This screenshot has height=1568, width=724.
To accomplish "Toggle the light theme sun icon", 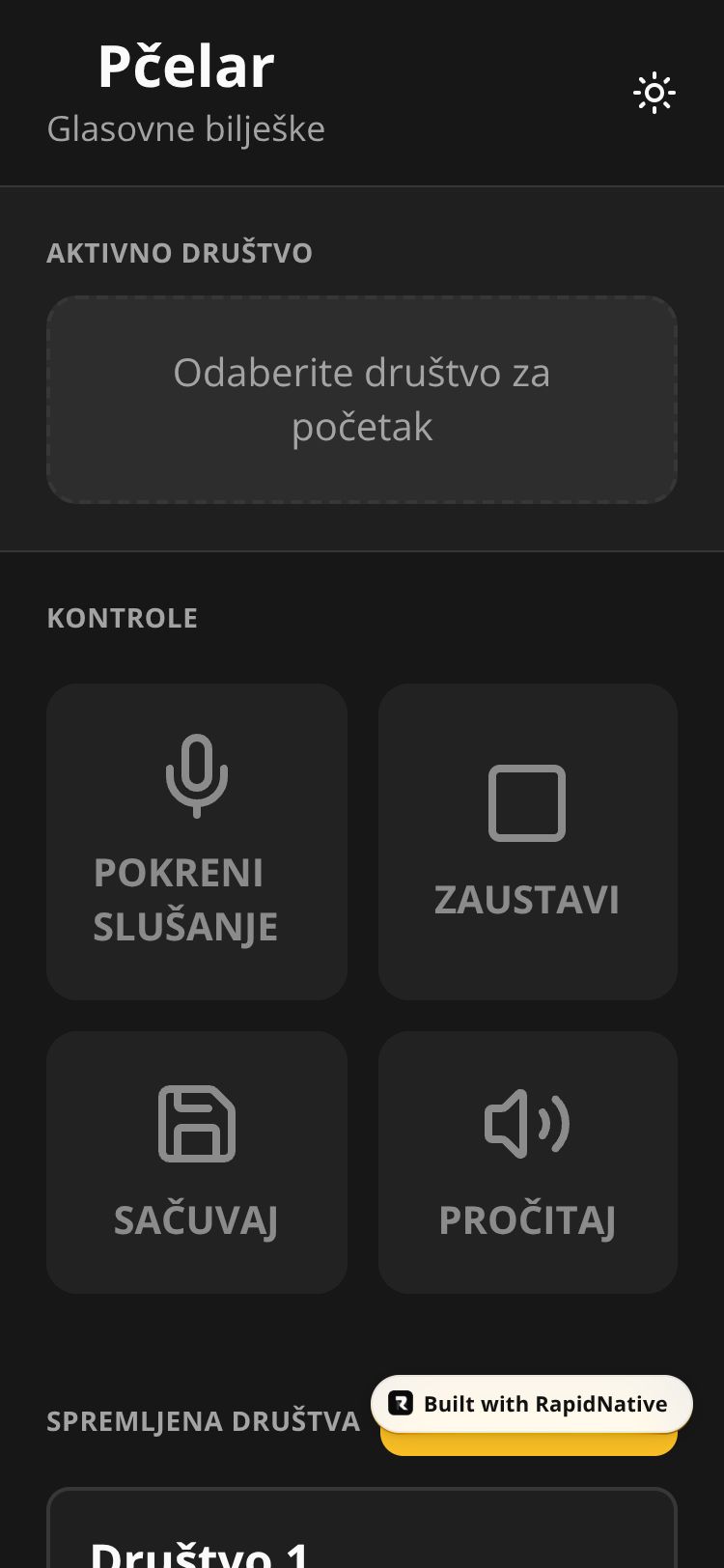I will [654, 94].
